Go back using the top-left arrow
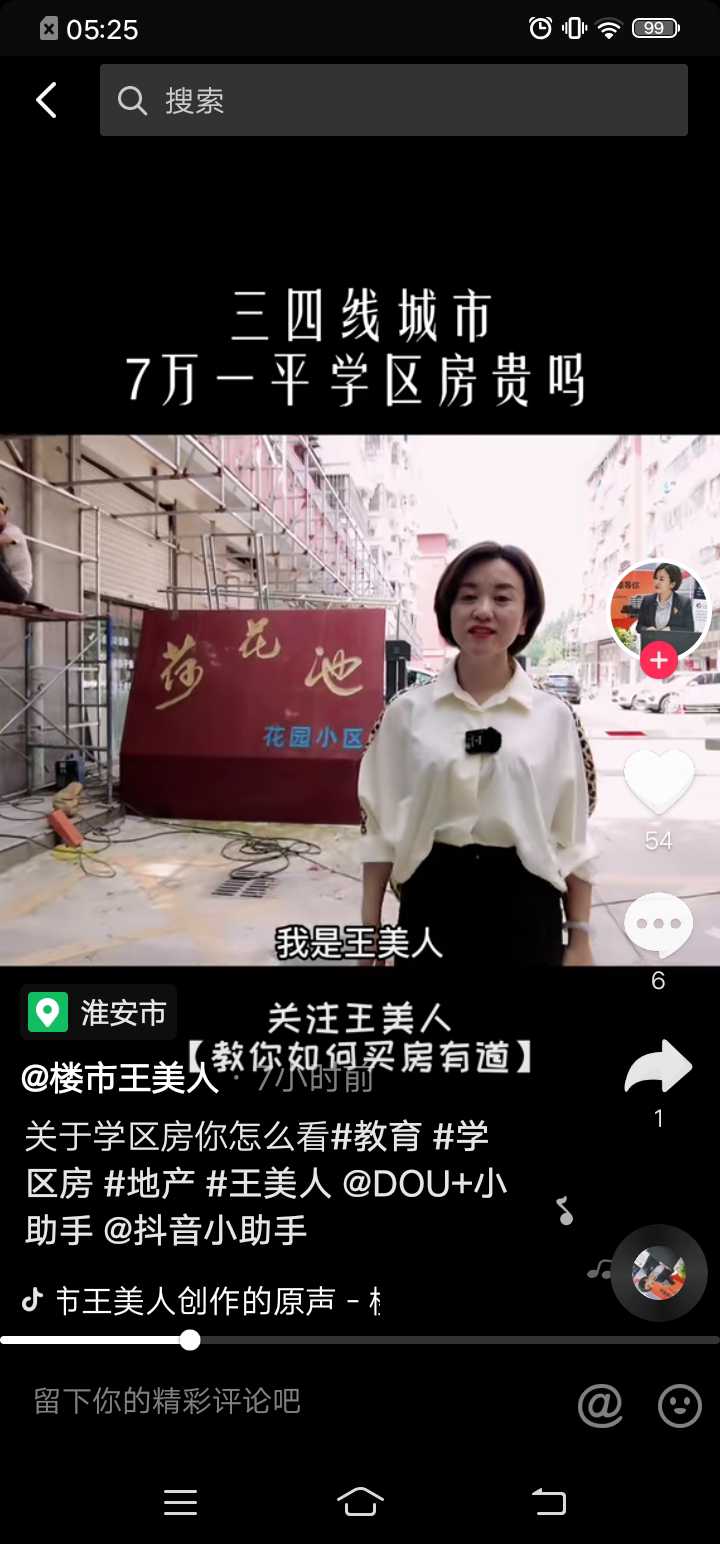 click(x=46, y=100)
